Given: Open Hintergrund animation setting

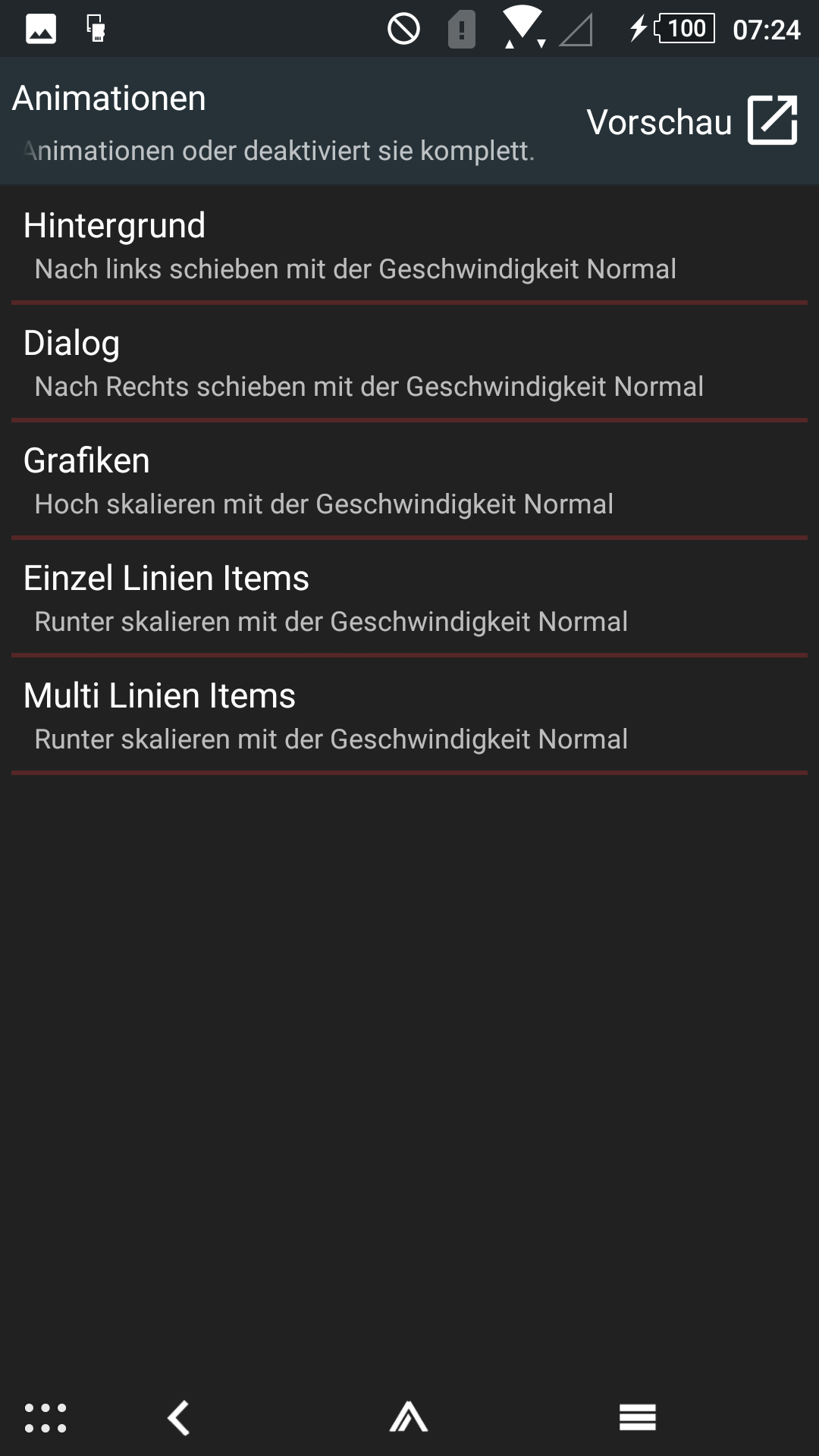Looking at the screenshot, I should (x=409, y=245).
